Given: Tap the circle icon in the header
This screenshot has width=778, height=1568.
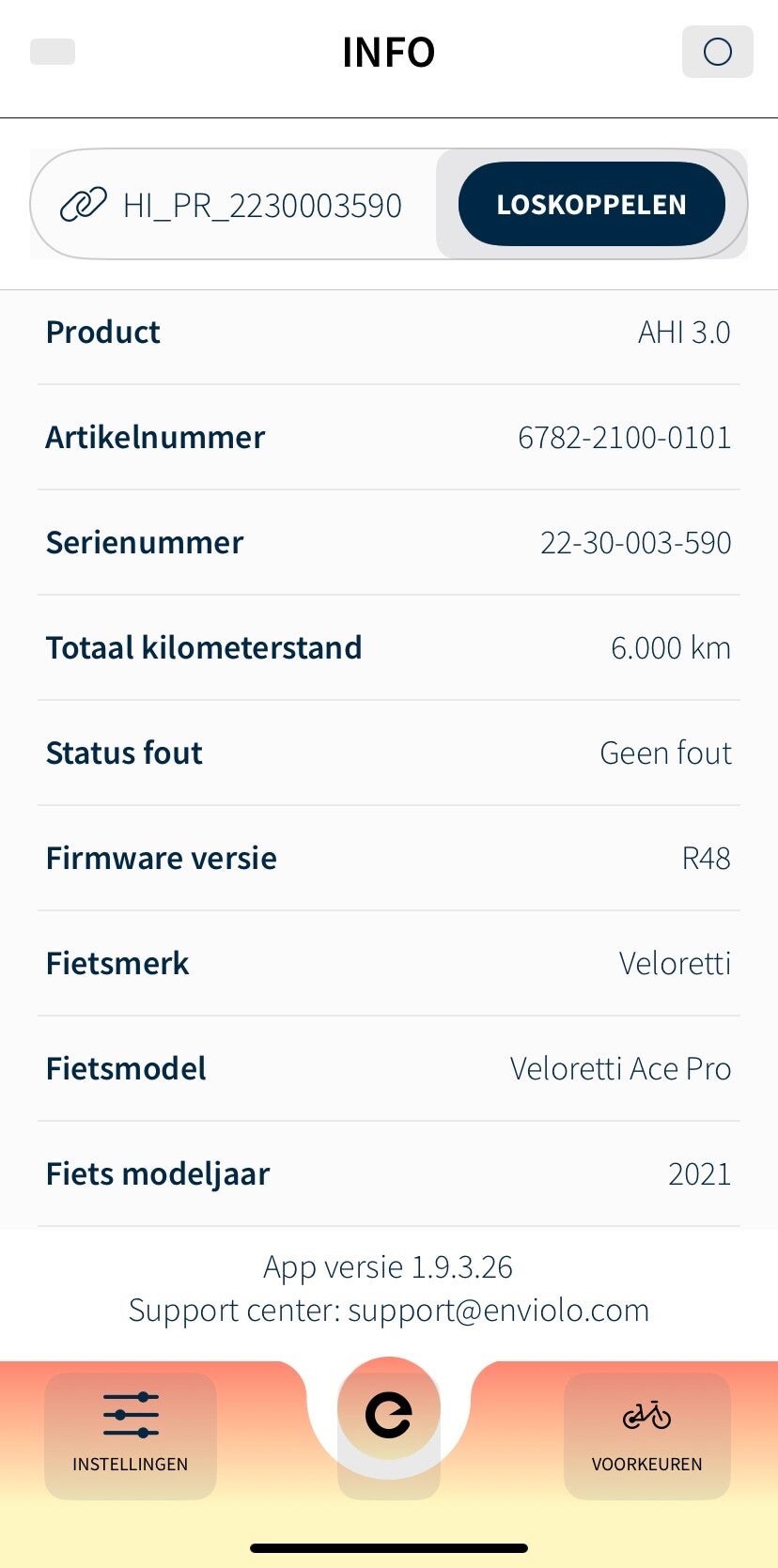Looking at the screenshot, I should [717, 52].
